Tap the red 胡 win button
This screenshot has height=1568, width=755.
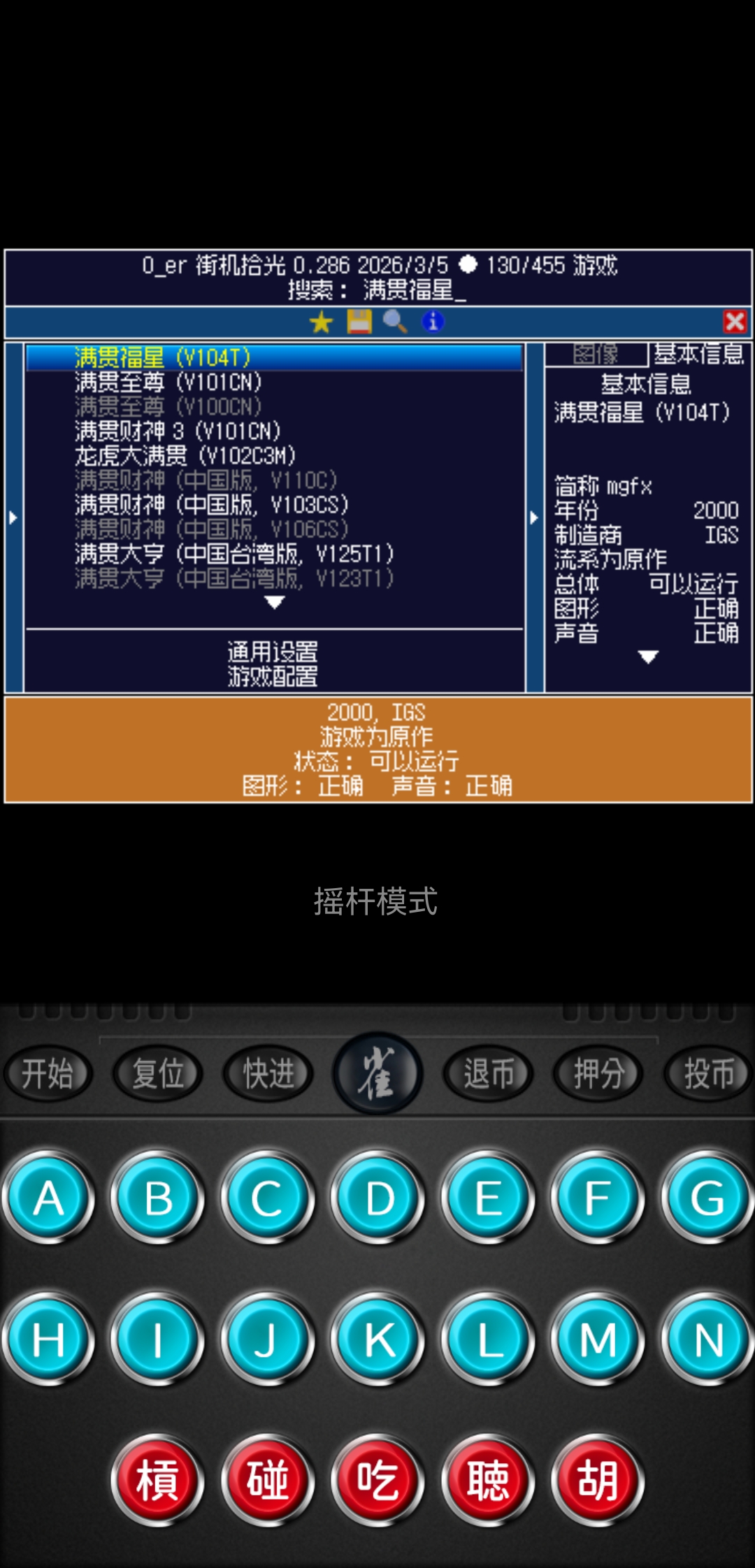pyautogui.click(x=598, y=1480)
